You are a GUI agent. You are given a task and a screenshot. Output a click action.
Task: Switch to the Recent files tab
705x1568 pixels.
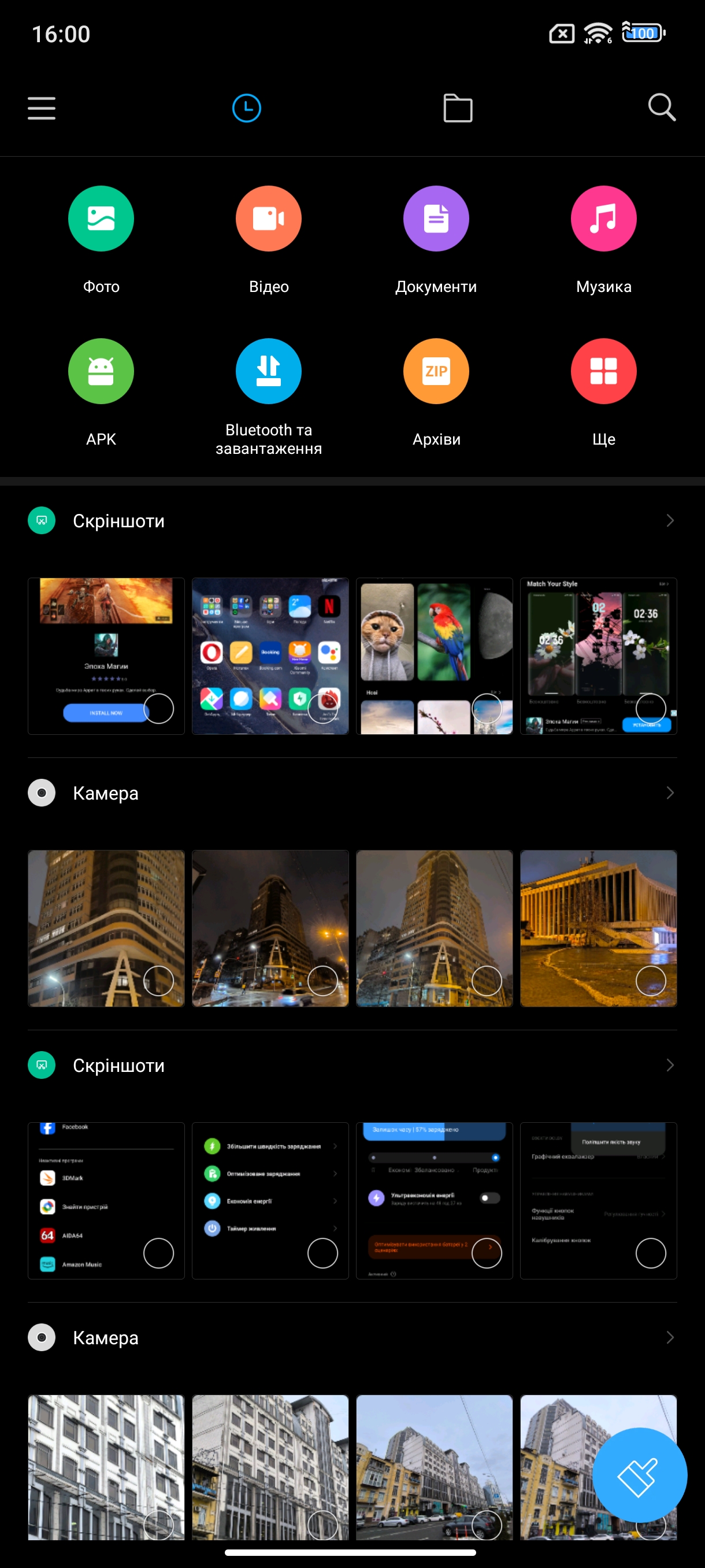pyautogui.click(x=246, y=108)
